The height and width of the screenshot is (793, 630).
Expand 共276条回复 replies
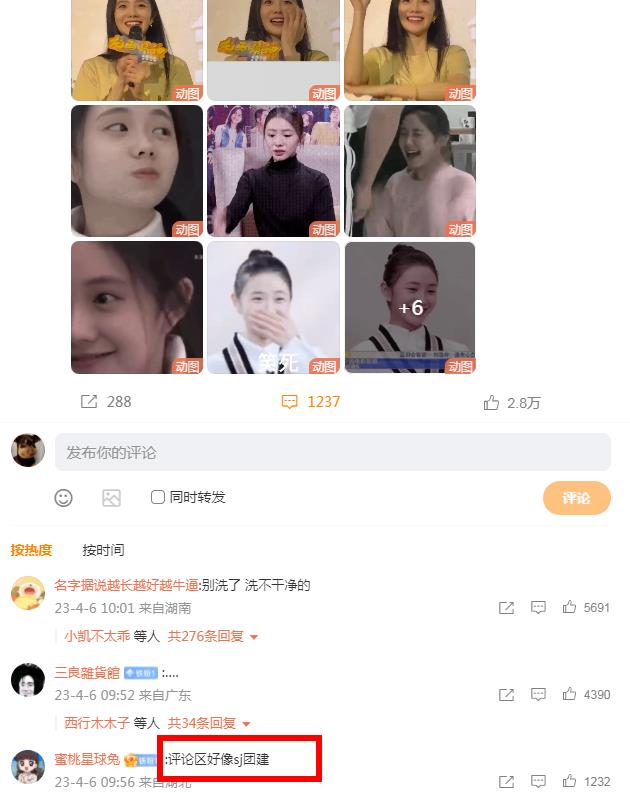pos(212,636)
